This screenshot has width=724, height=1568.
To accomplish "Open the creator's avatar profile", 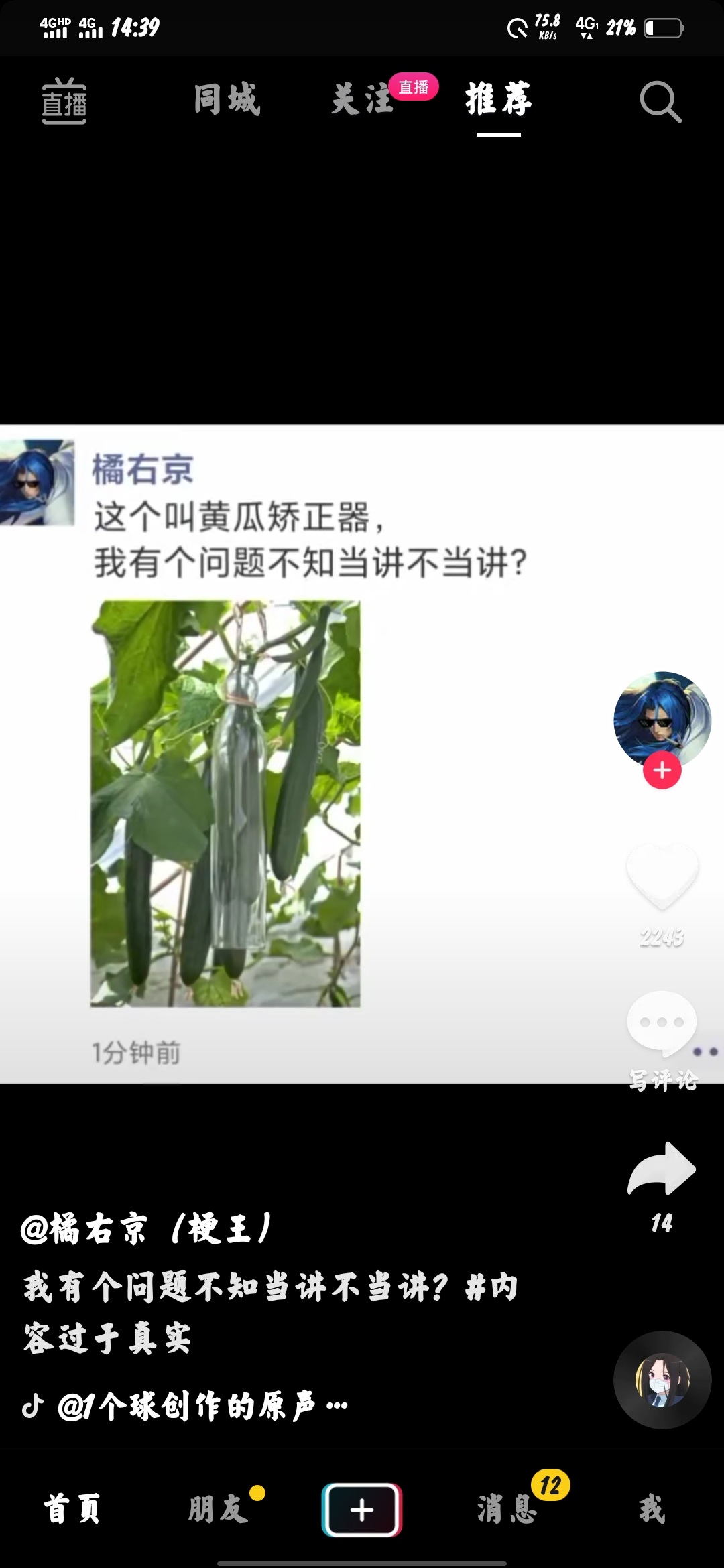I will 662,719.
